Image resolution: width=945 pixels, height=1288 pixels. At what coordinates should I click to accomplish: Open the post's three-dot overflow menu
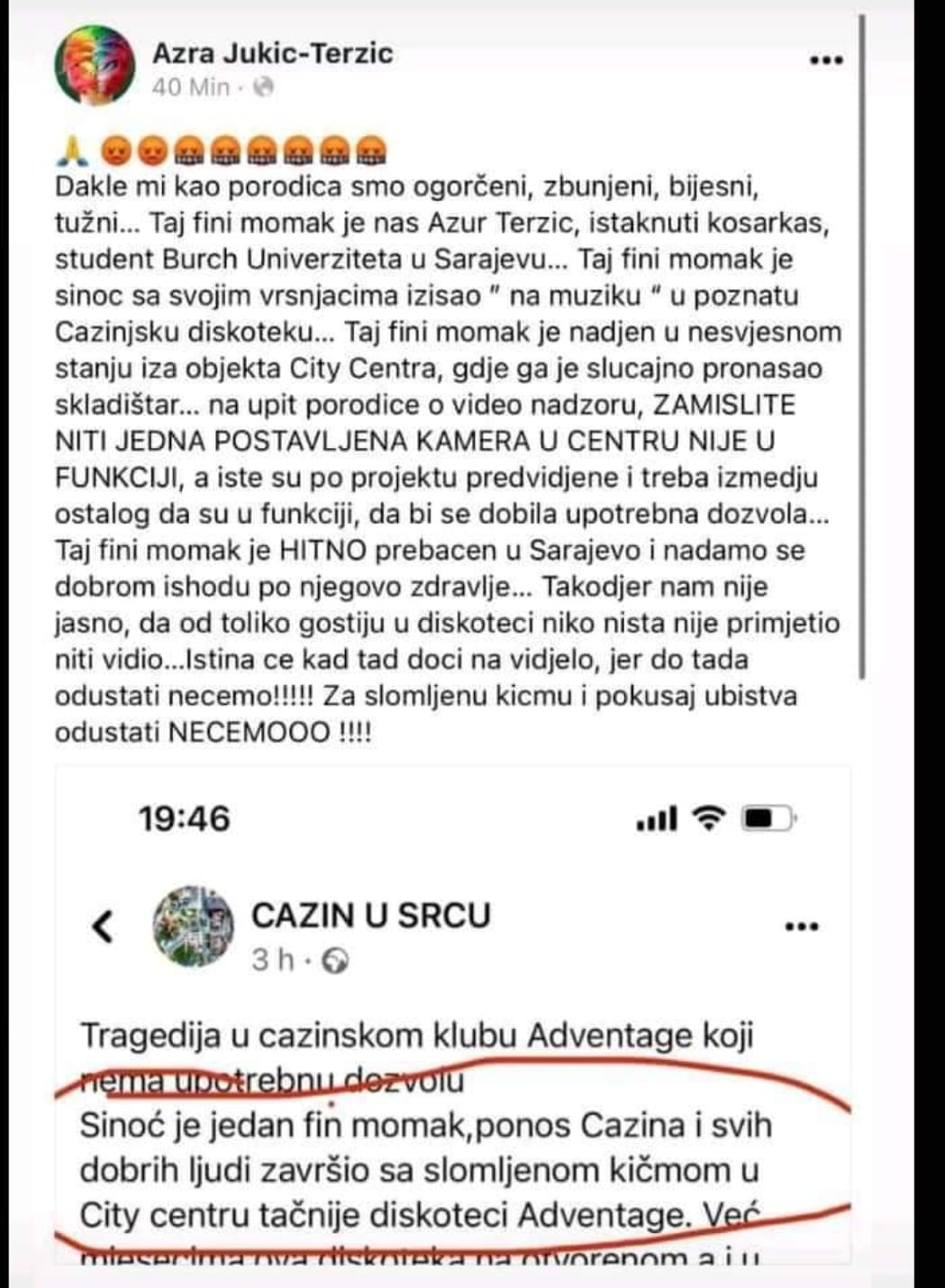tap(825, 61)
